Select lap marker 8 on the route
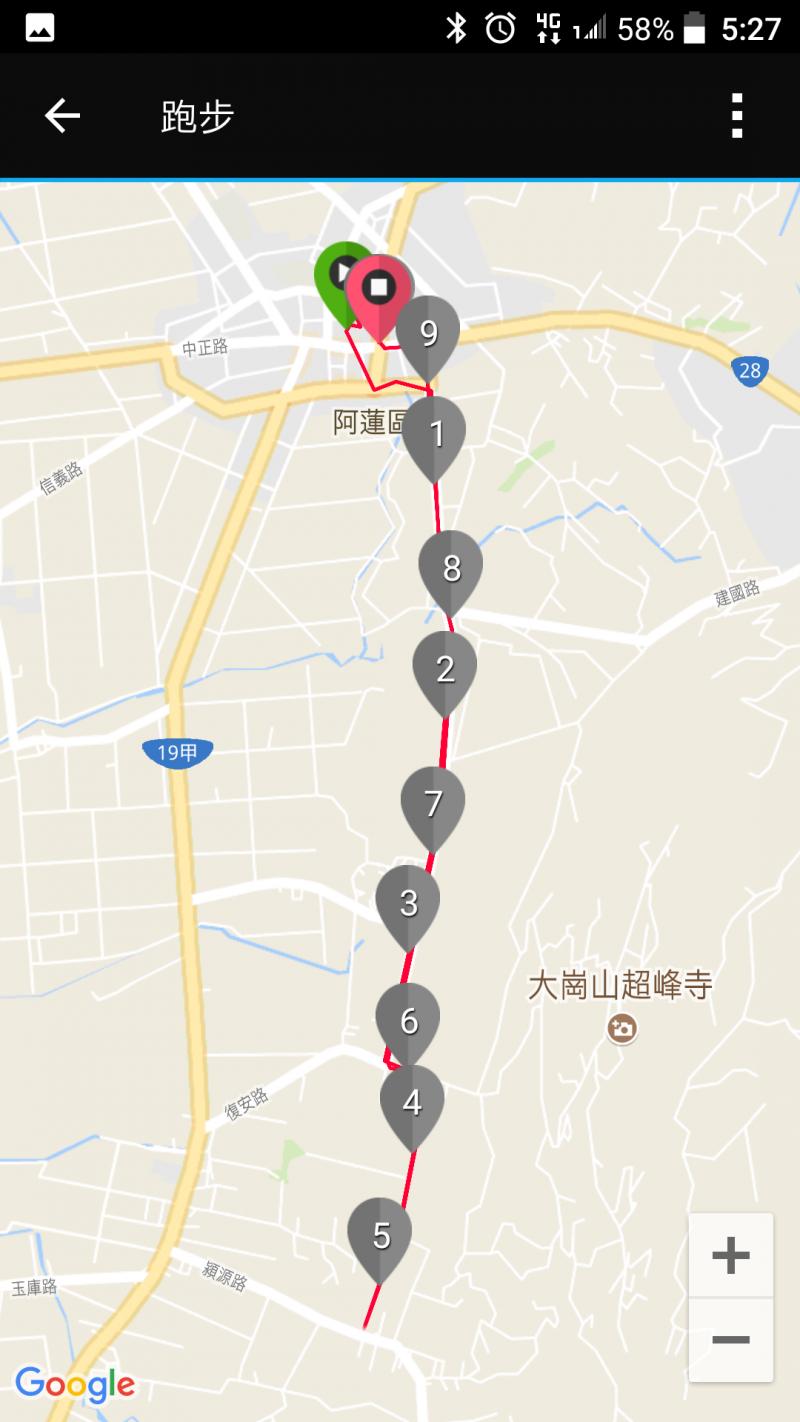800x1422 pixels. point(451,568)
